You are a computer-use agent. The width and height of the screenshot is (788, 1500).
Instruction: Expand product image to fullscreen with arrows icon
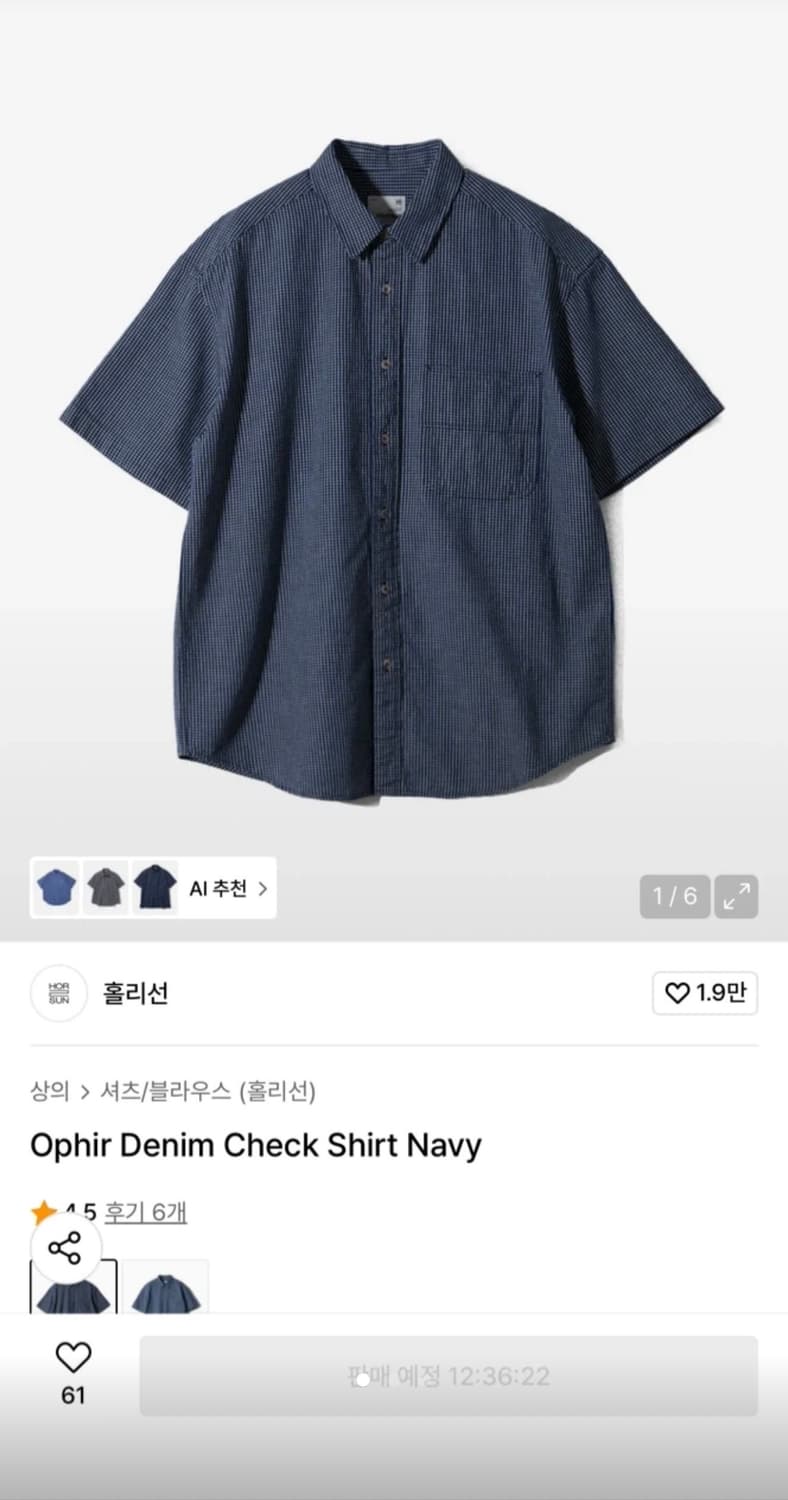(x=737, y=898)
